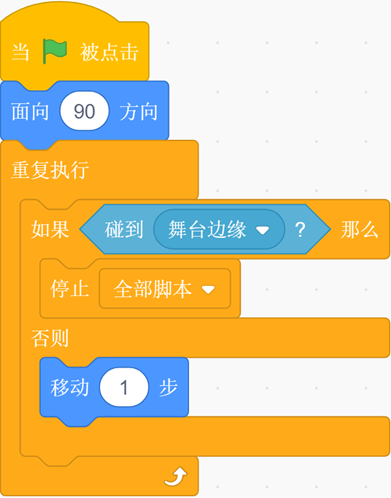Edit the steps value in 移动 block
Screen dimensions: 391x498
point(124,387)
